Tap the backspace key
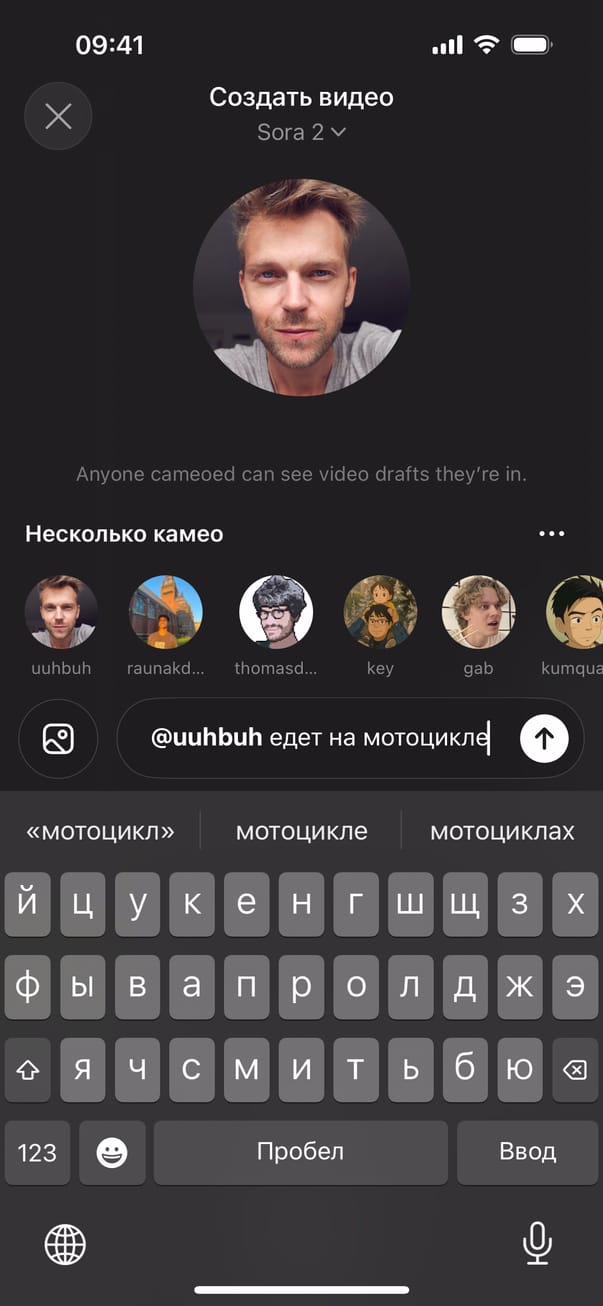Image resolution: width=603 pixels, height=1306 pixels. (574, 1070)
